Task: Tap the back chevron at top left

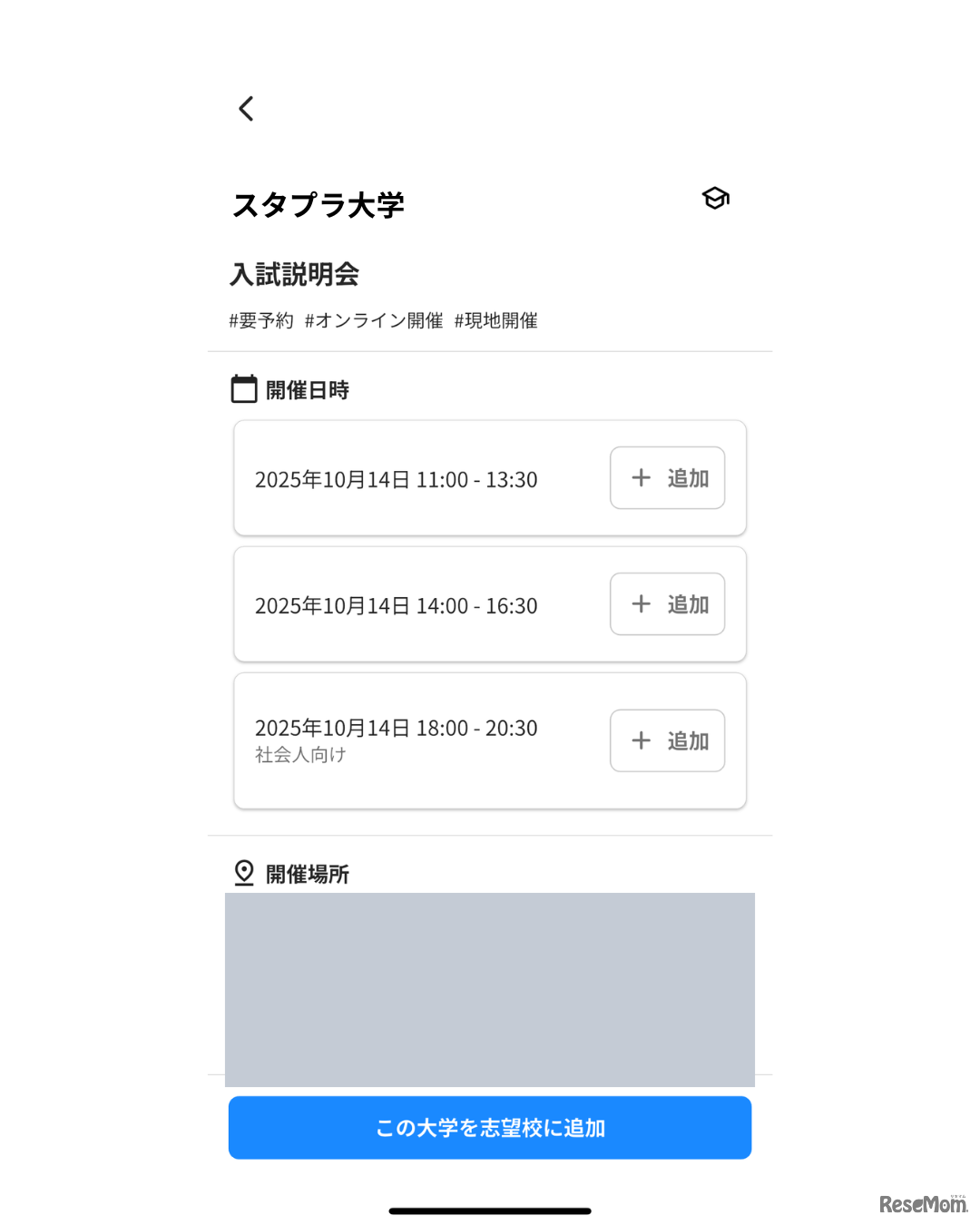Action: [245, 108]
